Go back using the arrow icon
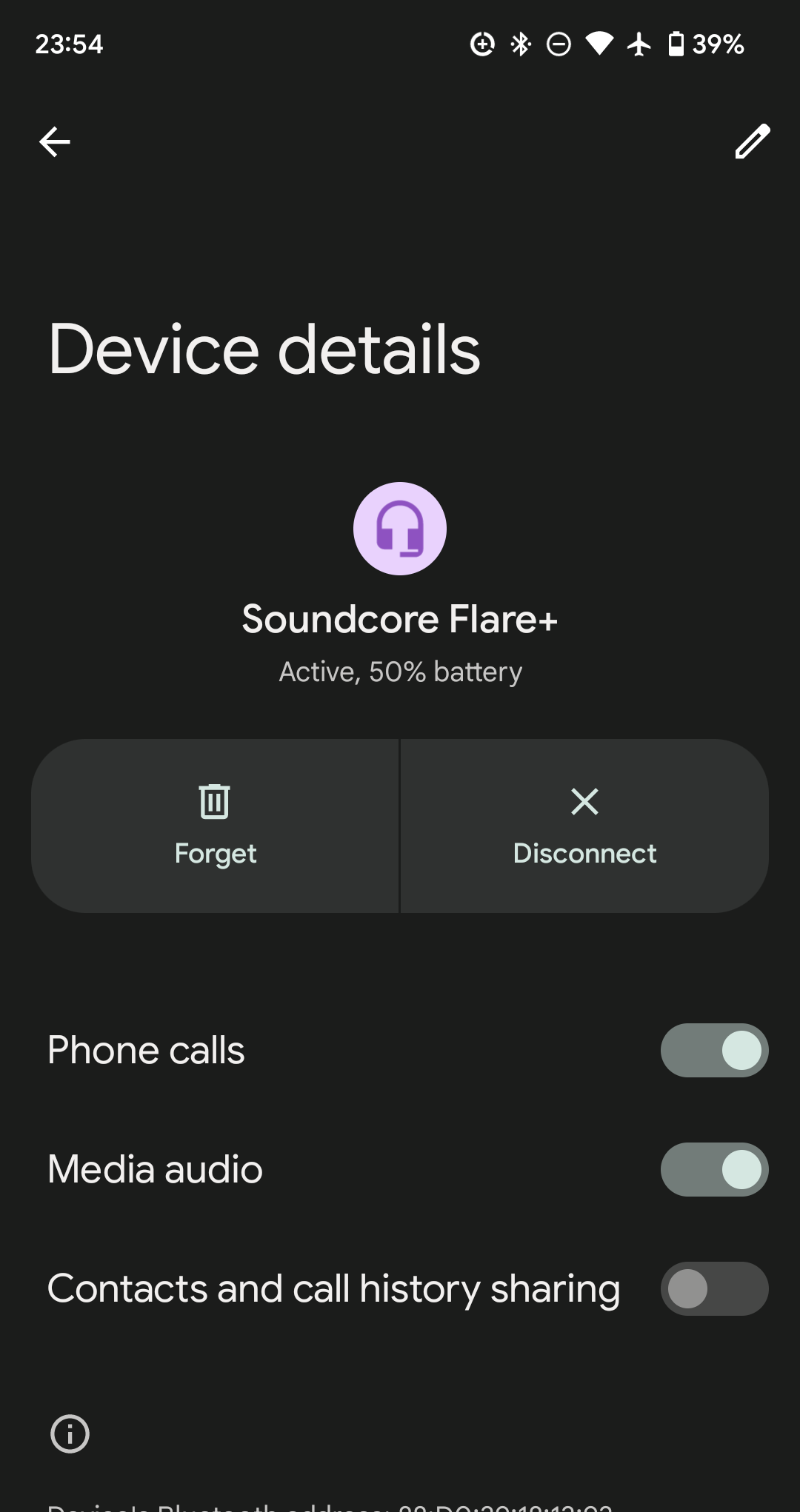The height and width of the screenshot is (1512, 800). (55, 141)
